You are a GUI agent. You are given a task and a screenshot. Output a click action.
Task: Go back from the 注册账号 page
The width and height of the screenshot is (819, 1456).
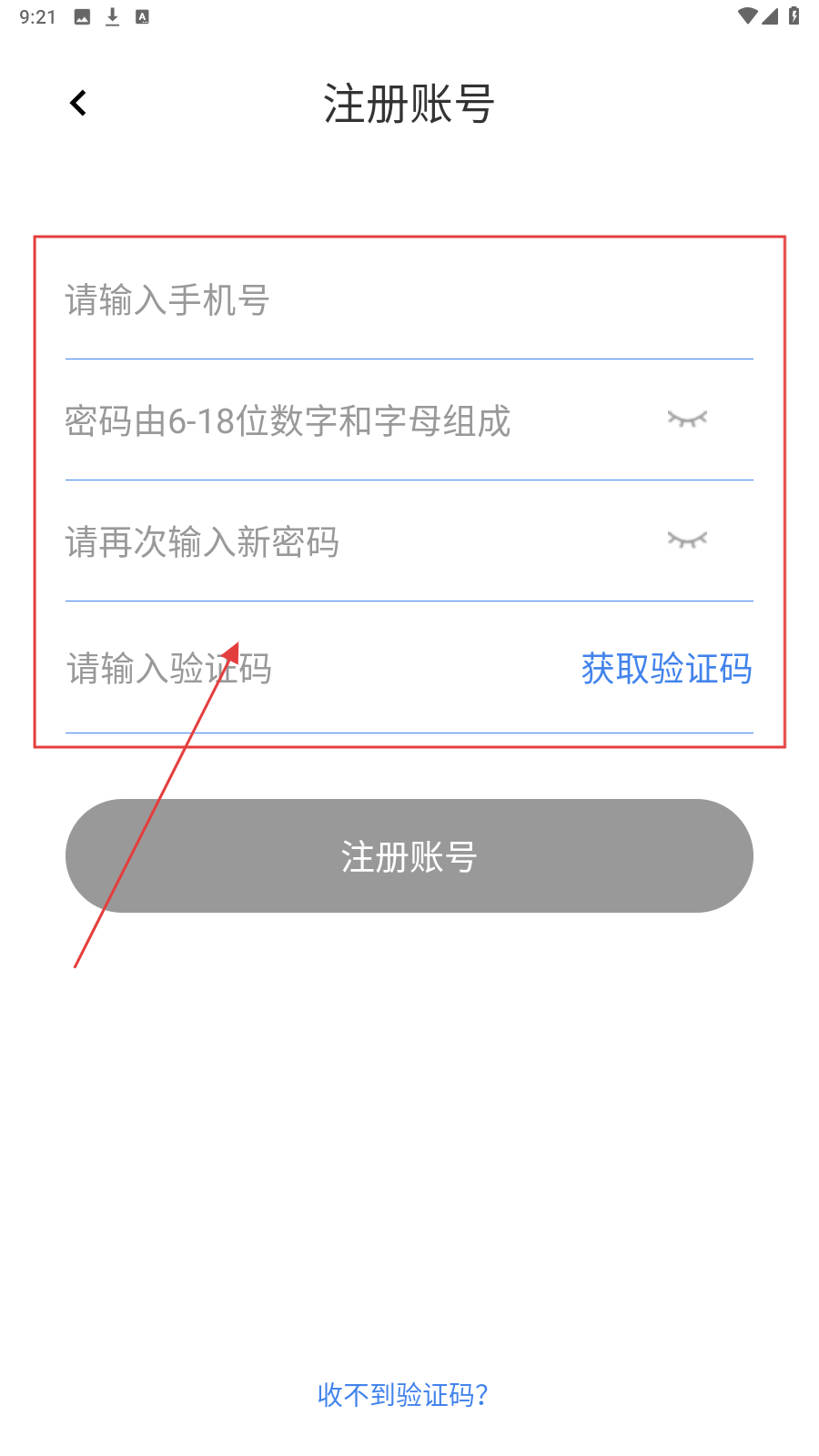(x=78, y=103)
